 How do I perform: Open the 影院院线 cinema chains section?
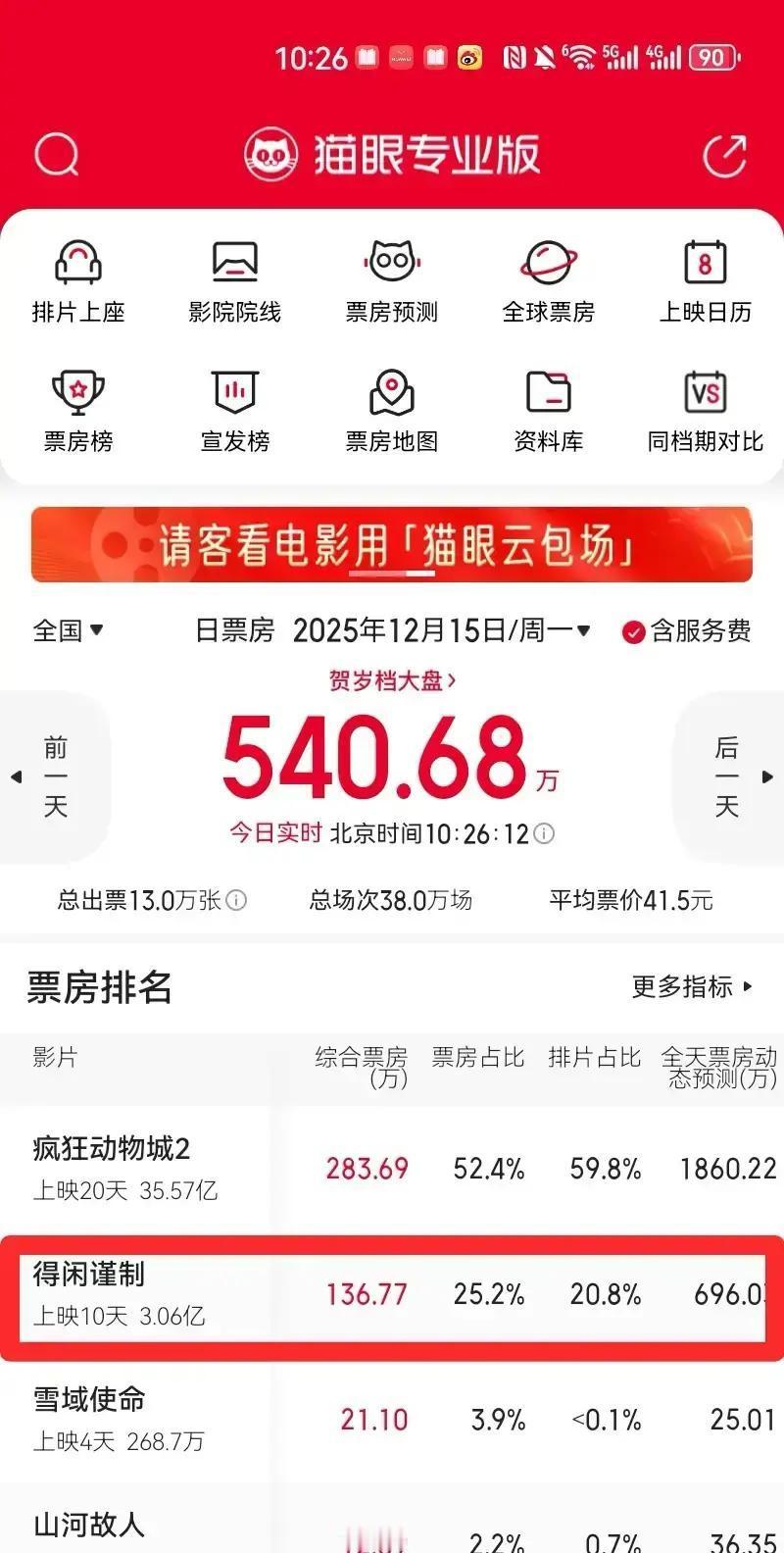point(235,279)
